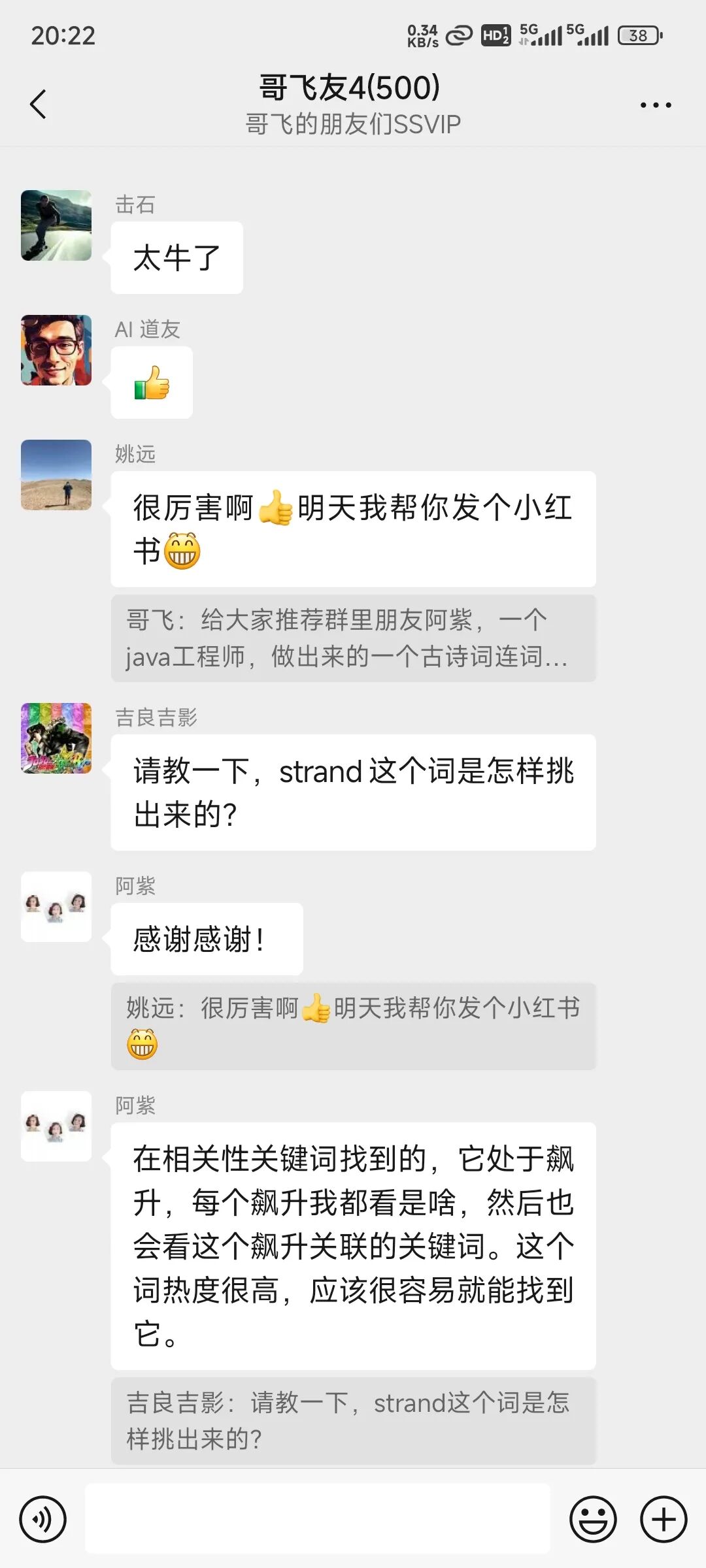Jump to quoted 哥飞 message about 阿紫
The image size is (706, 1568).
[x=354, y=638]
